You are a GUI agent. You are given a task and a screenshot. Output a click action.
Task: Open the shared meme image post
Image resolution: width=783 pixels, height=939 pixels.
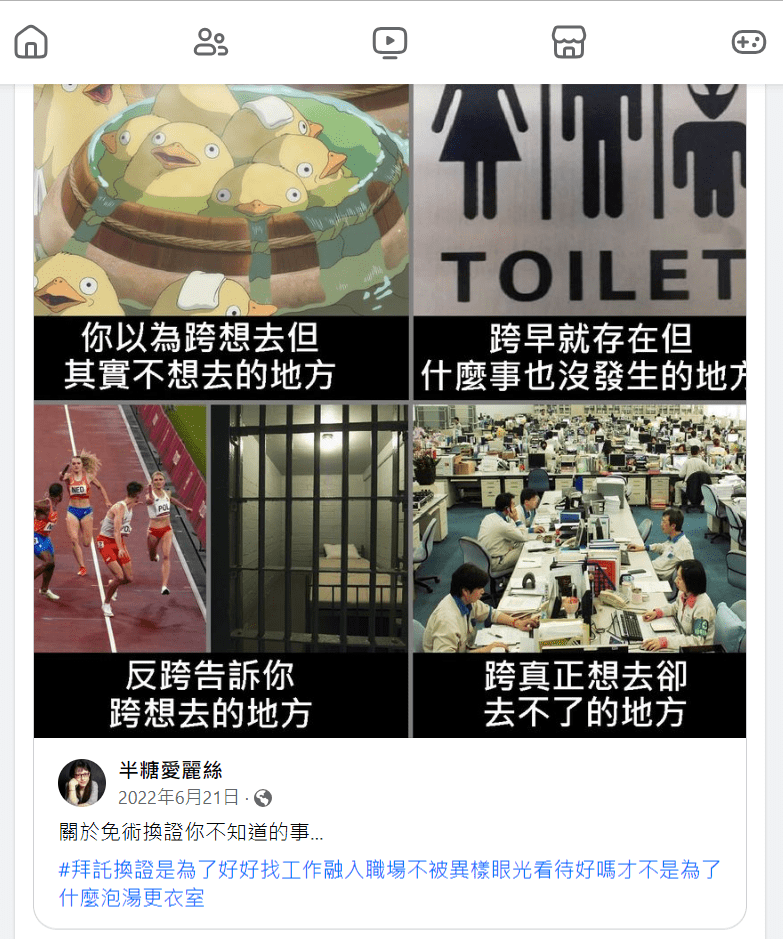pos(390,410)
